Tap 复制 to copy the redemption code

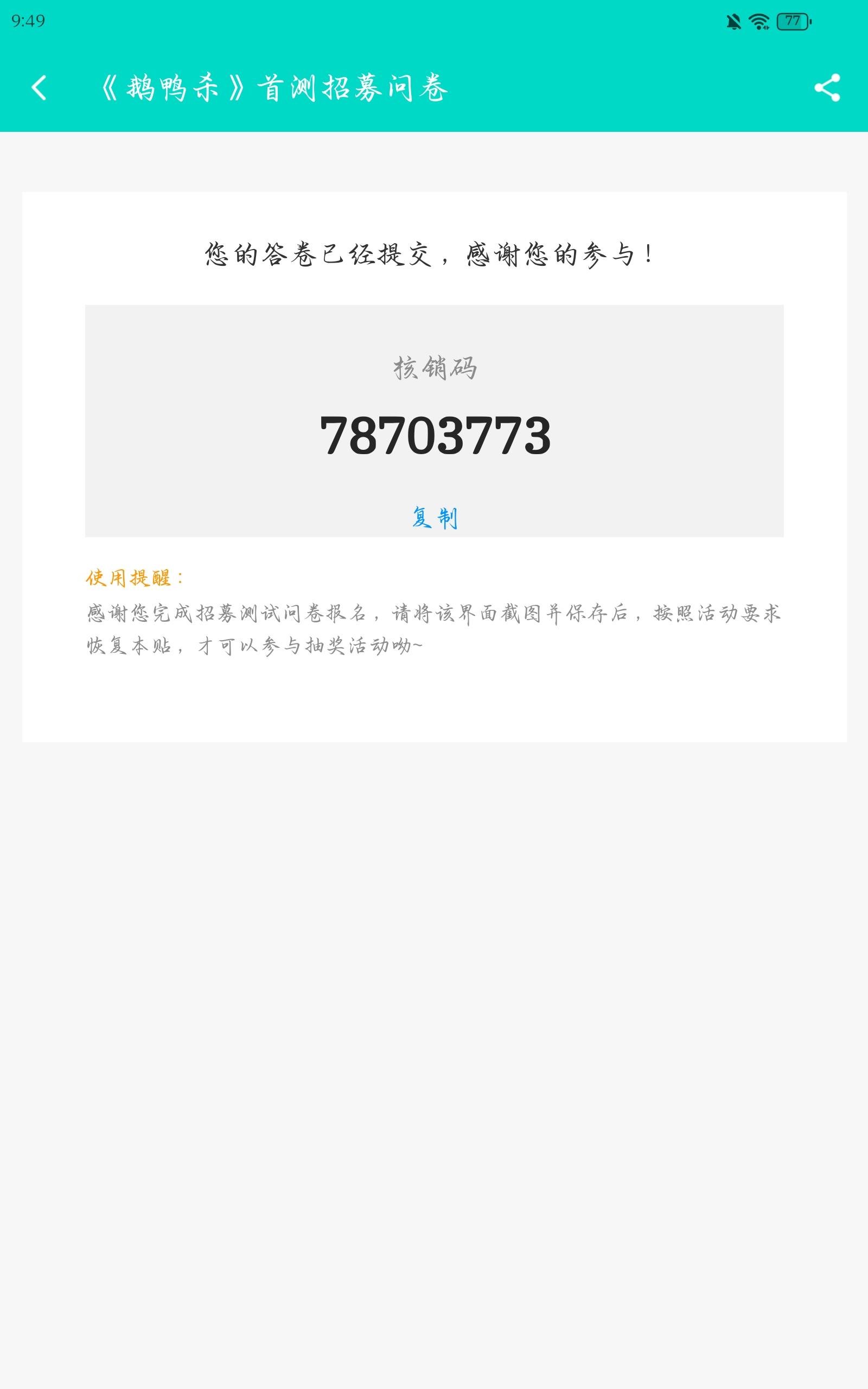pos(435,517)
